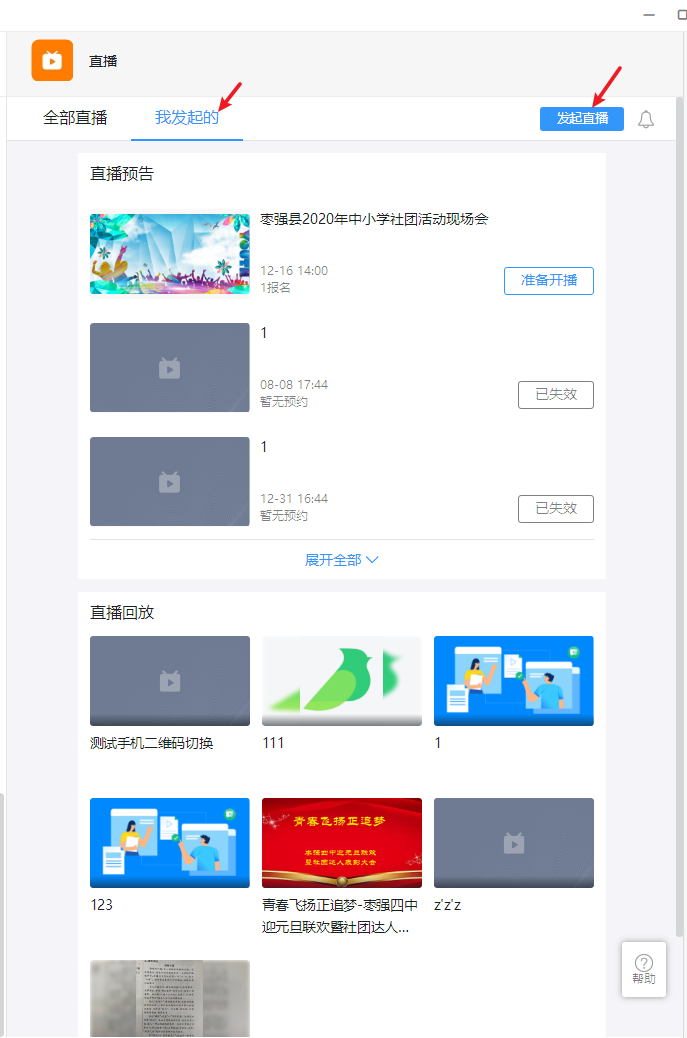Open the notifications bell
The image size is (687, 1038).
point(646,120)
